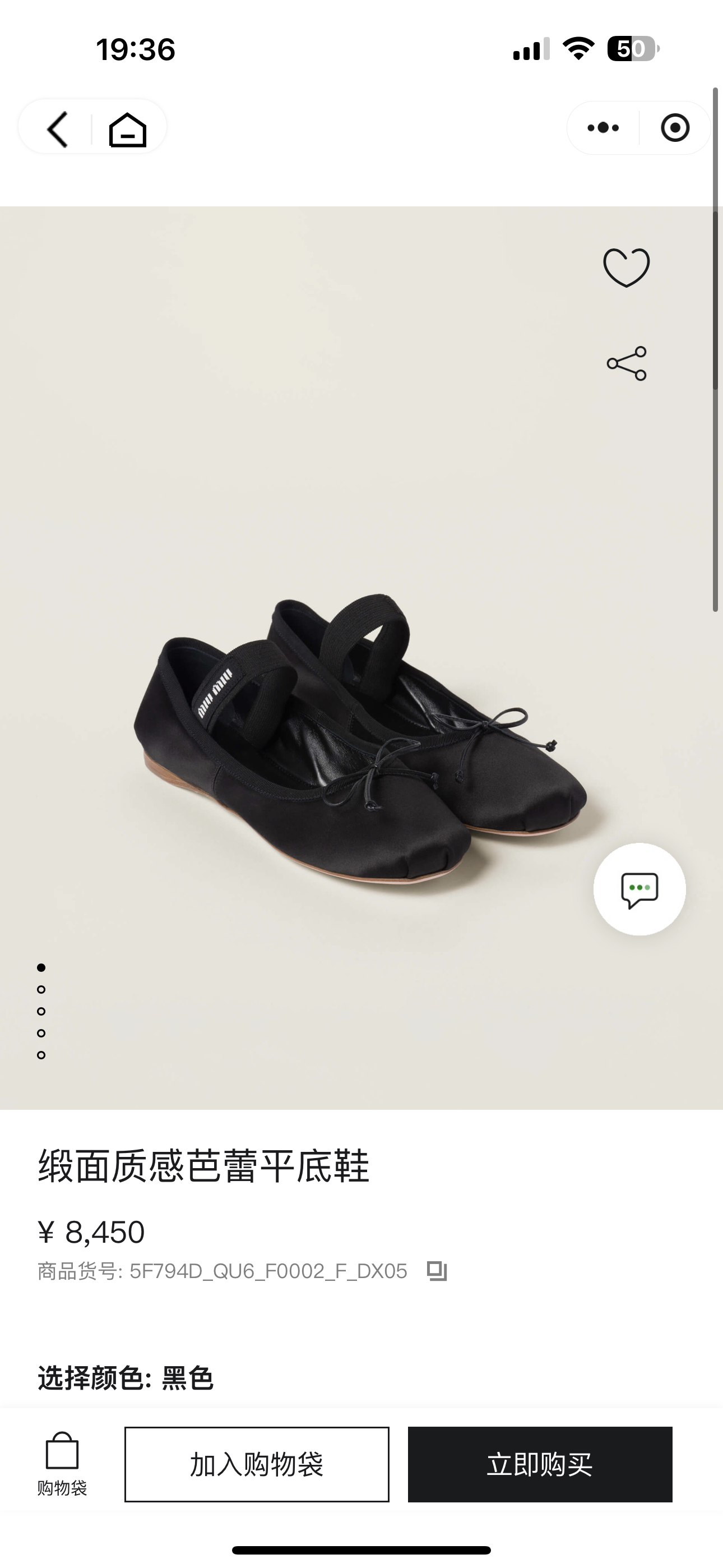Go back with the left chevron arrow

tap(57, 129)
